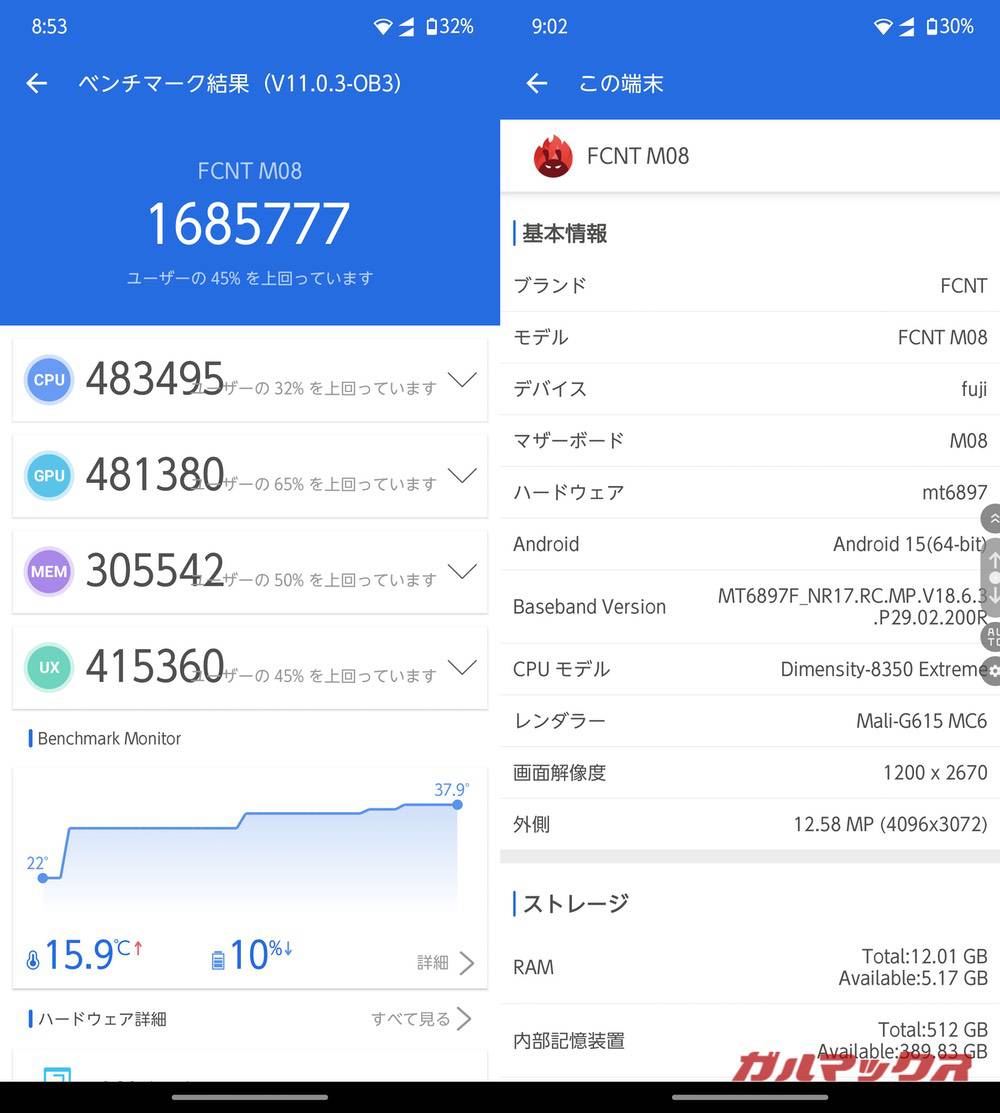This screenshot has width=1000, height=1113.
Task: Open 詳細 for the benchmark monitor
Action: 445,963
